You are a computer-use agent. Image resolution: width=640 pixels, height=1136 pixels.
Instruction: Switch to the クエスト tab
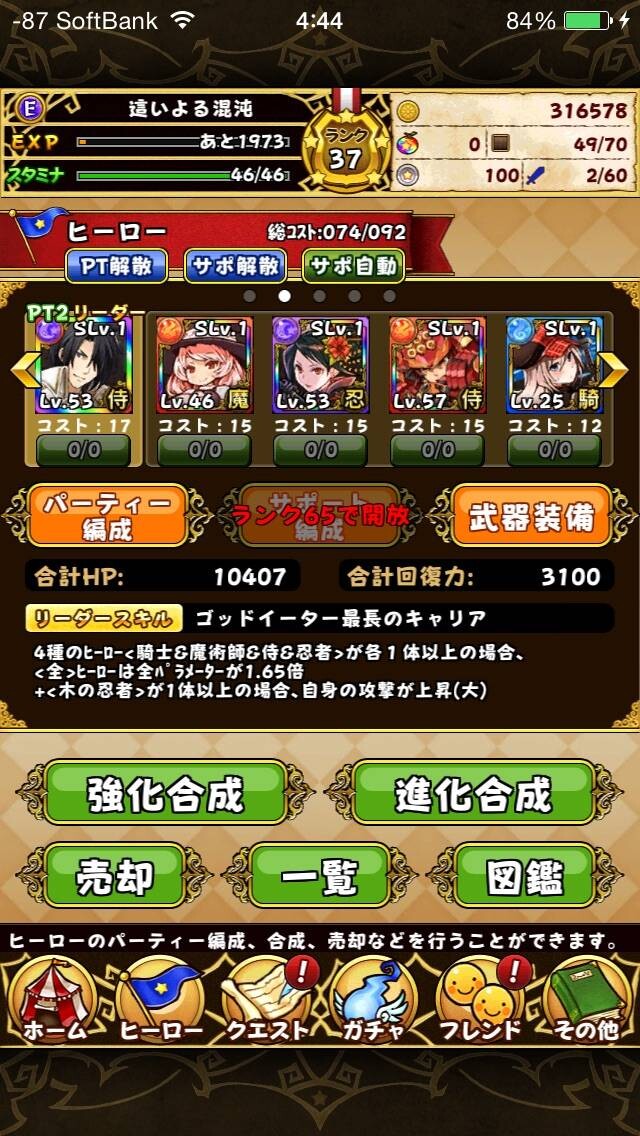pos(267,999)
